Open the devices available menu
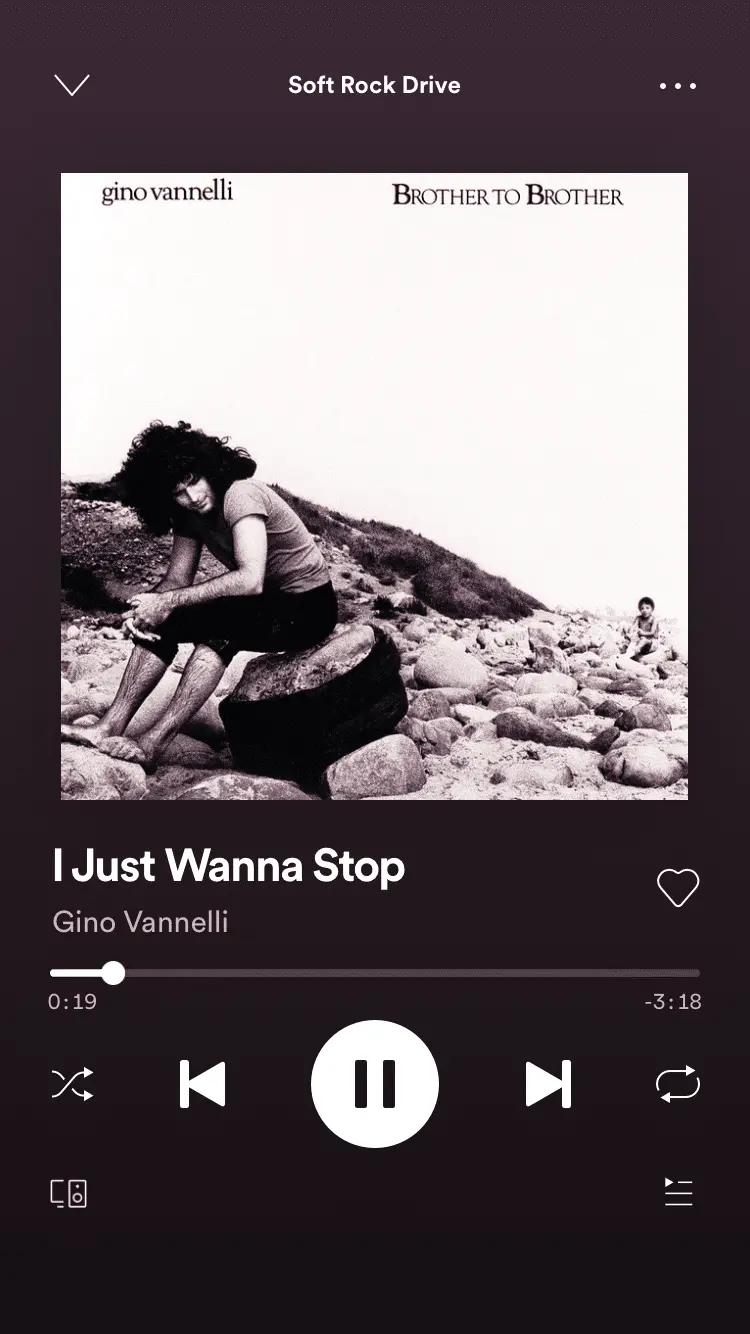 (x=69, y=1193)
